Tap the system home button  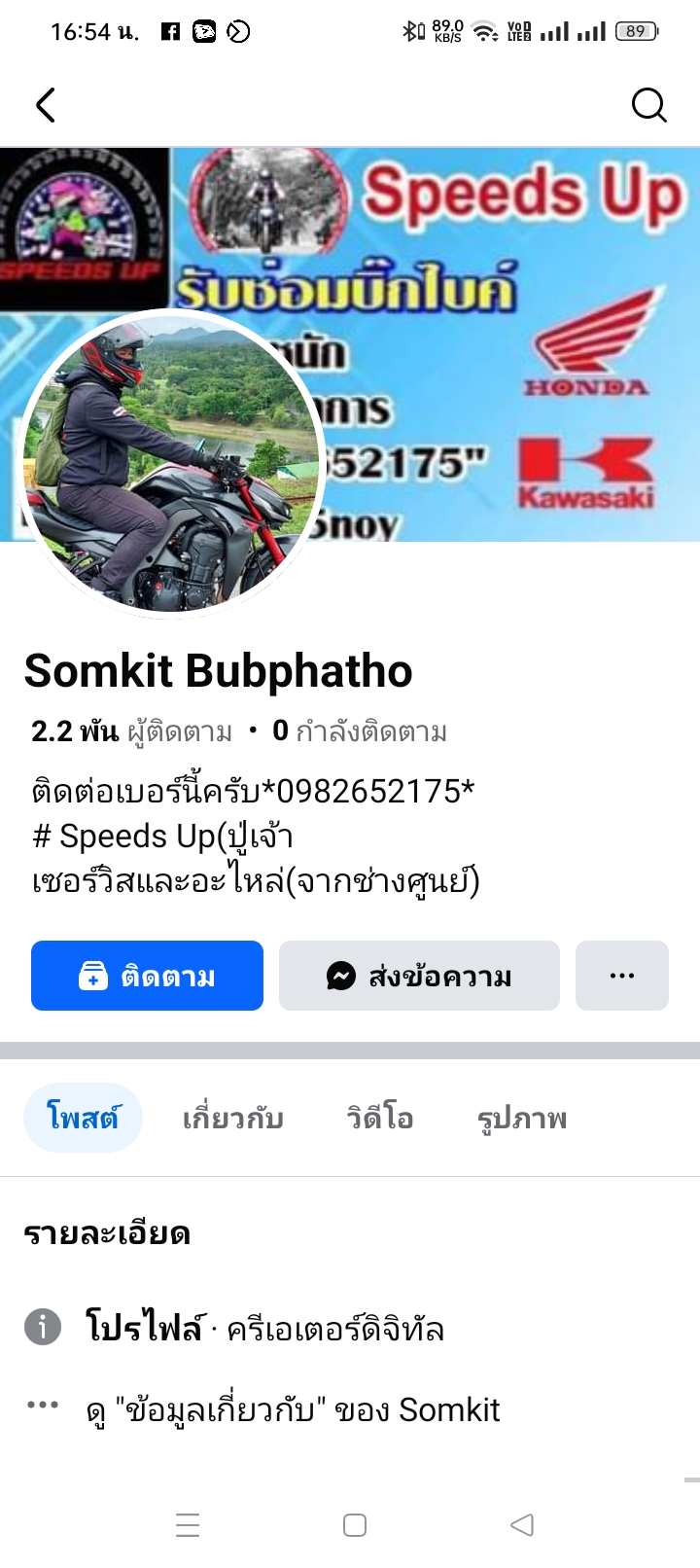click(x=355, y=1524)
